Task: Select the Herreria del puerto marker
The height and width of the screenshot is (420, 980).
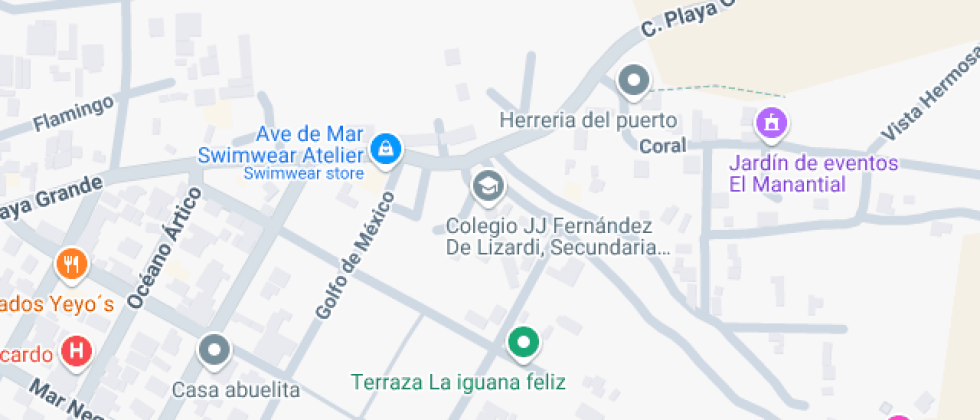Action: 633,80
